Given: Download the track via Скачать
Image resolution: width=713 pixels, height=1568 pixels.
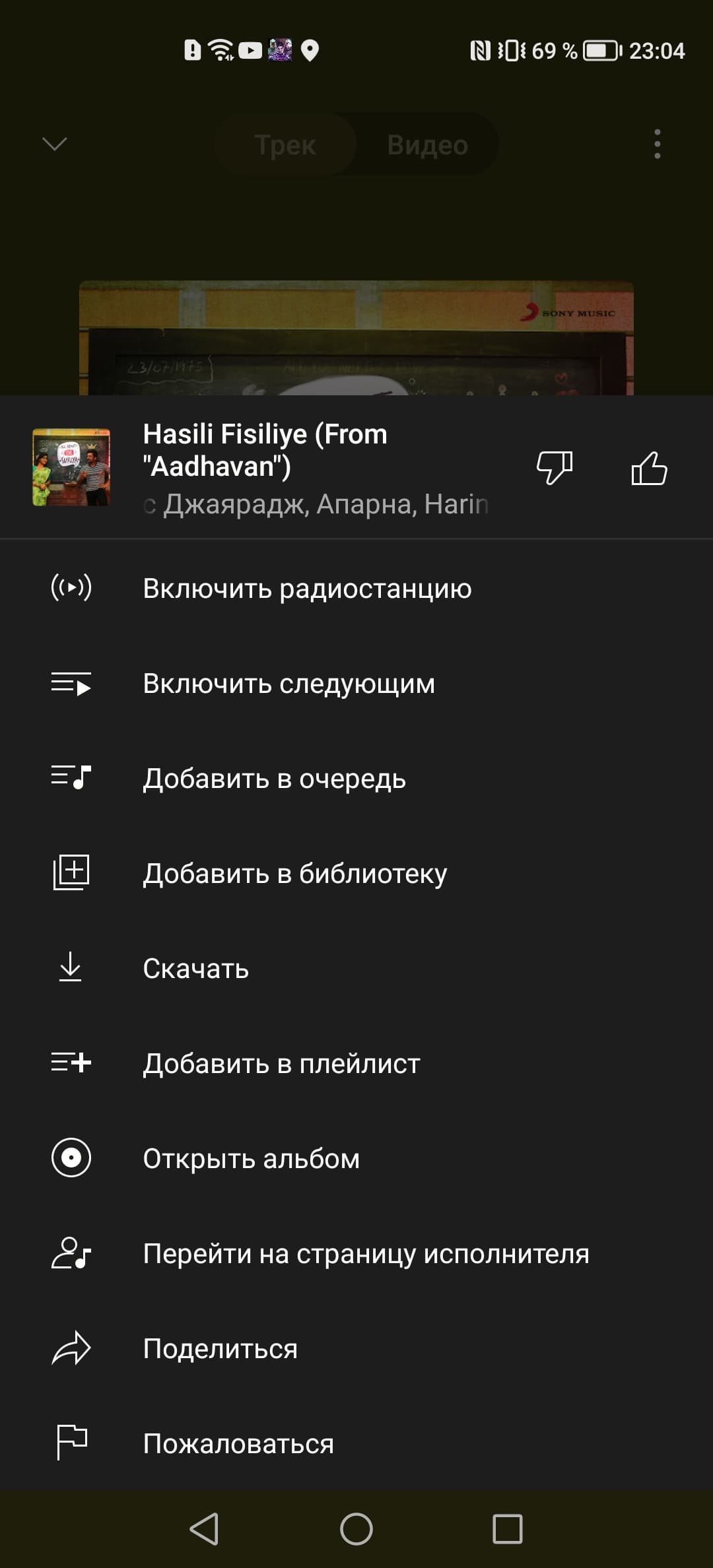Looking at the screenshot, I should click(195, 968).
